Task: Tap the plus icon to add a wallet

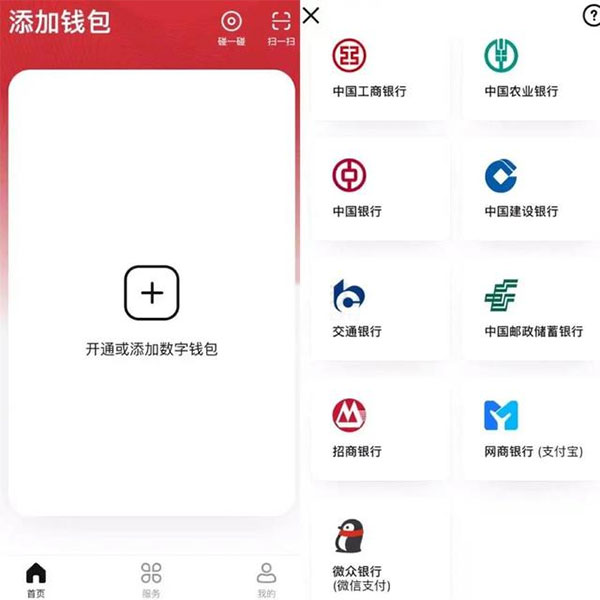Action: click(151, 293)
